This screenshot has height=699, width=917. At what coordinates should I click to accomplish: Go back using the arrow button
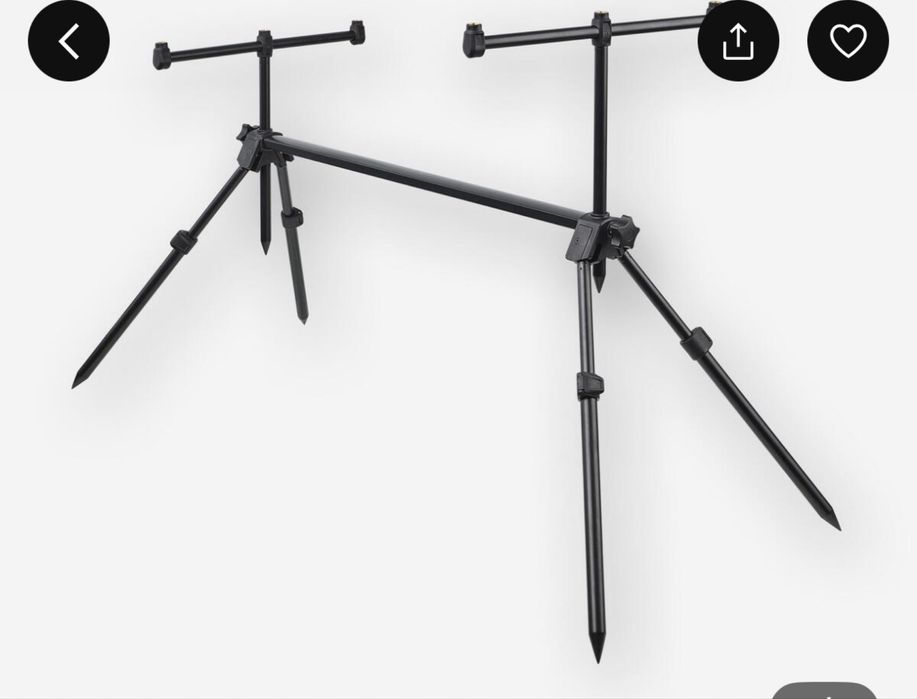click(x=68, y=41)
